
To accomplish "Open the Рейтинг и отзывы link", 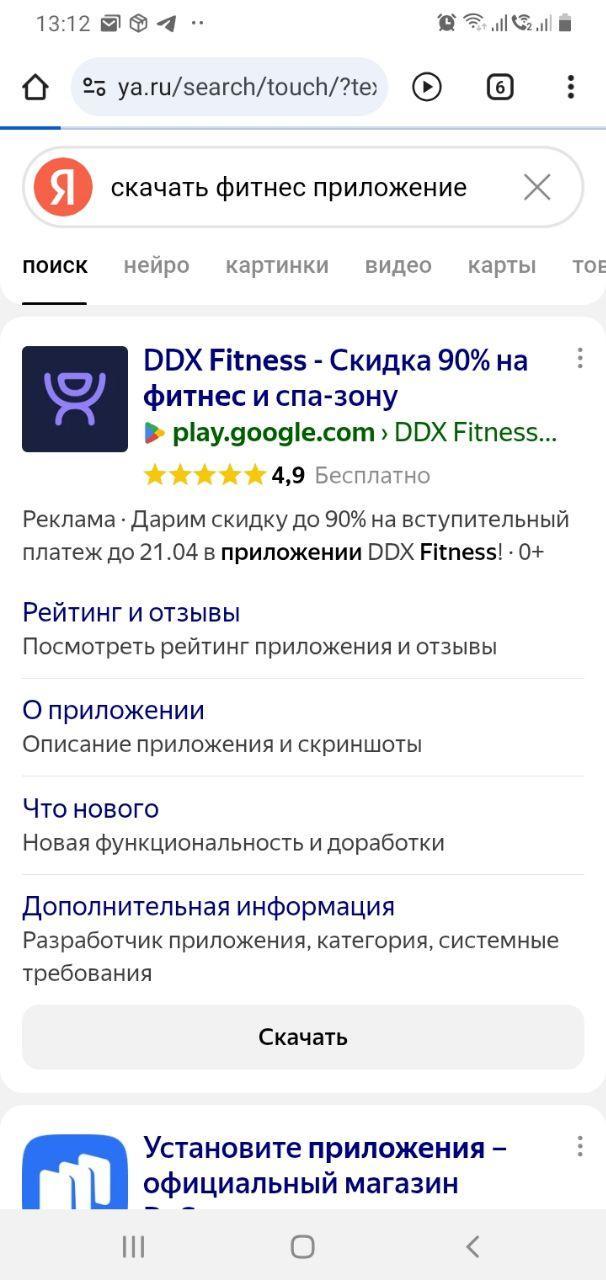I will coord(131,612).
